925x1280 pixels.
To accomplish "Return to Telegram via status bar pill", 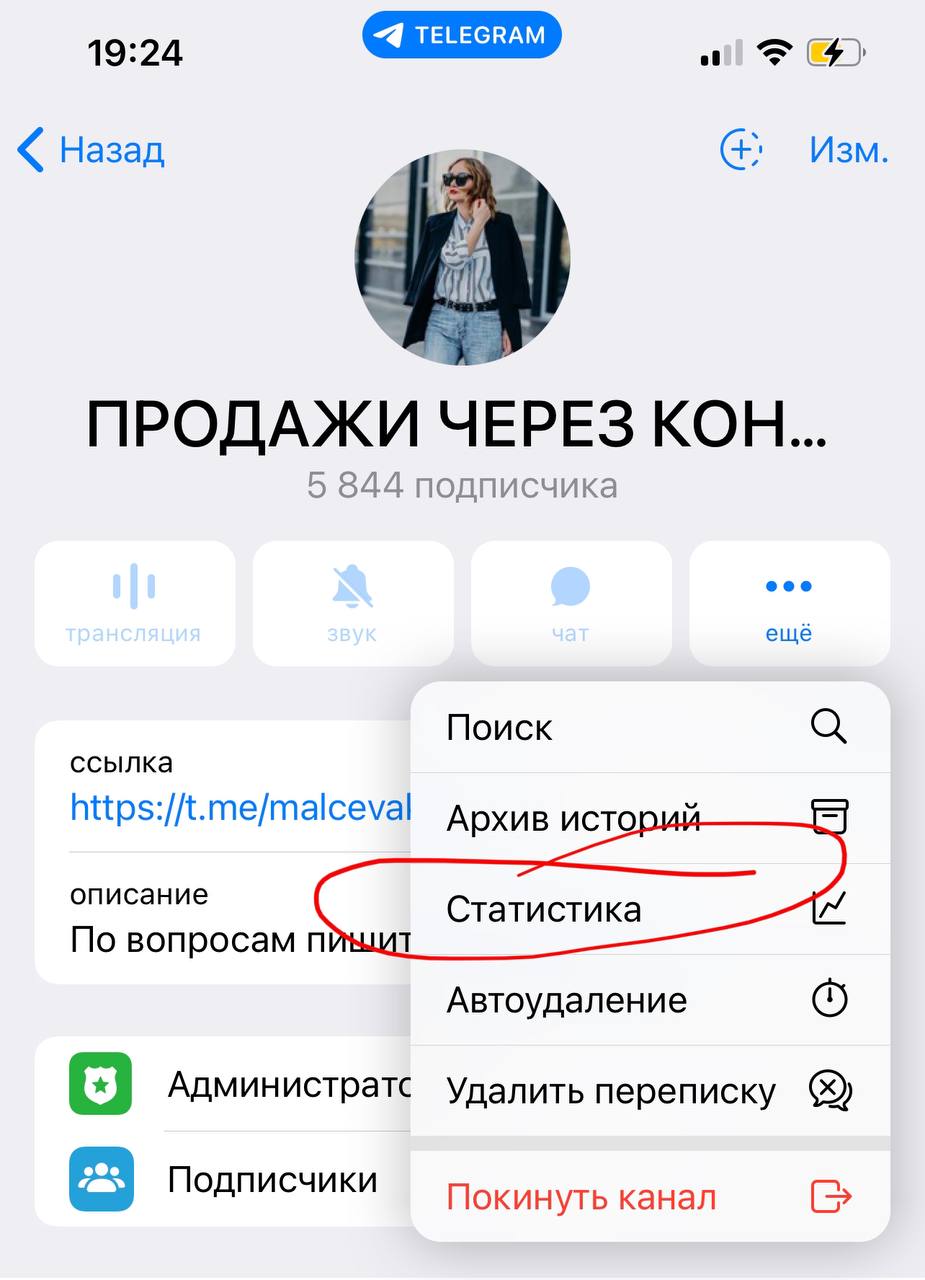I will pos(462,36).
